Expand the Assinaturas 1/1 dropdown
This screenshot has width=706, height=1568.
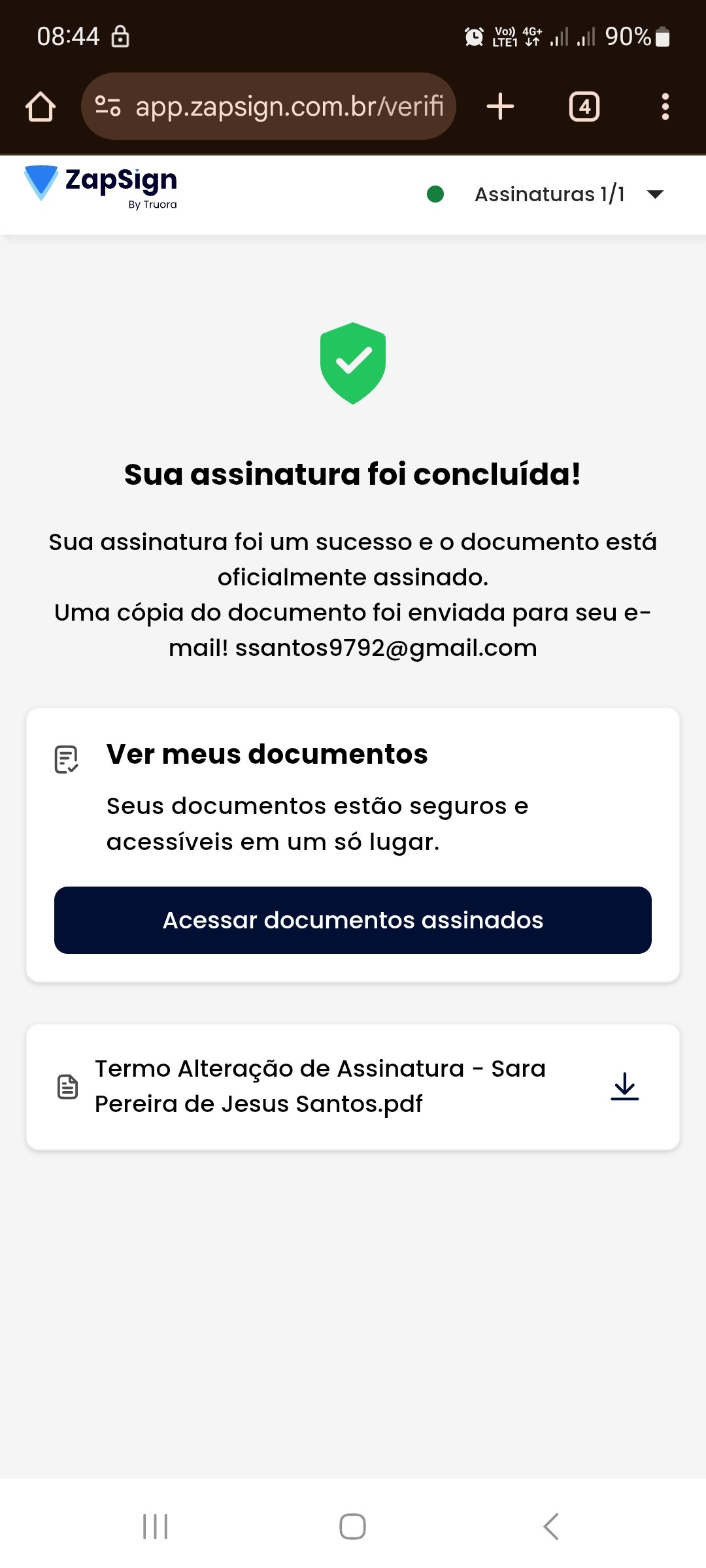tap(654, 194)
